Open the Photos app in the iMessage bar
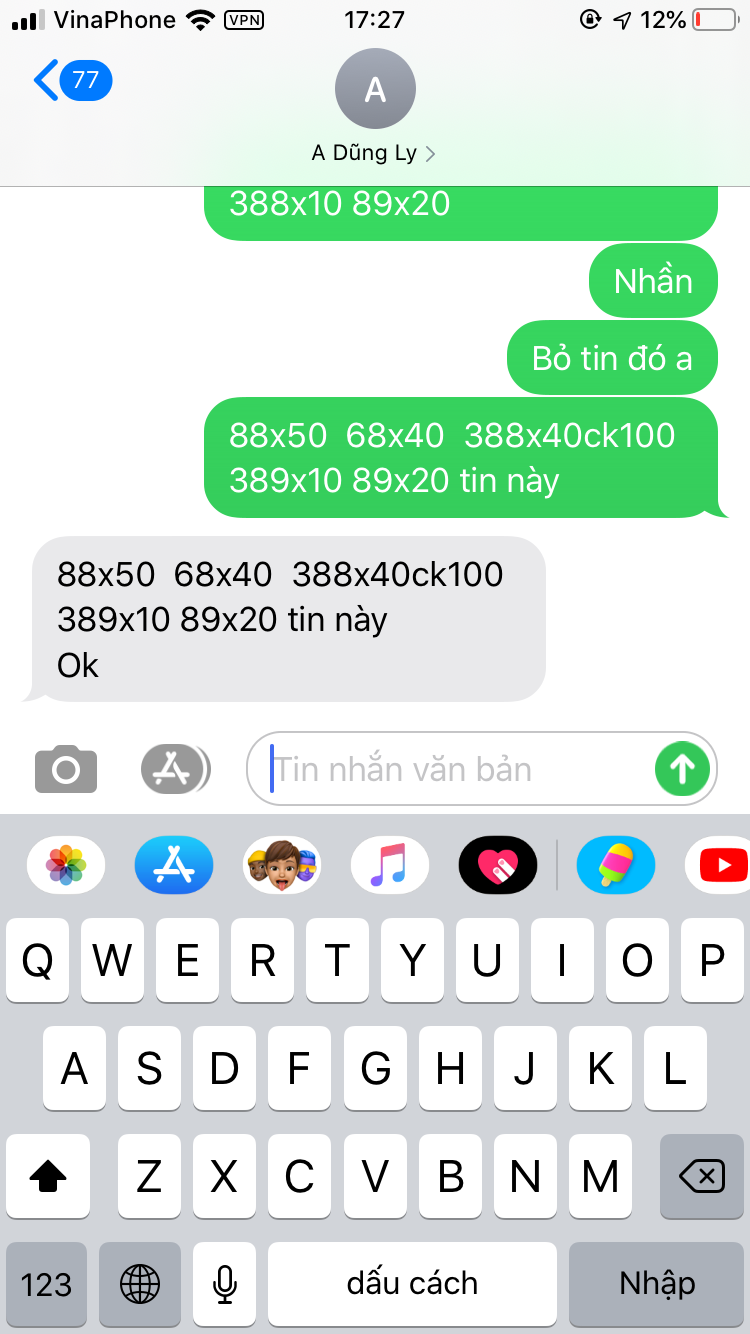This screenshot has height=1334, width=750. pos(66,865)
